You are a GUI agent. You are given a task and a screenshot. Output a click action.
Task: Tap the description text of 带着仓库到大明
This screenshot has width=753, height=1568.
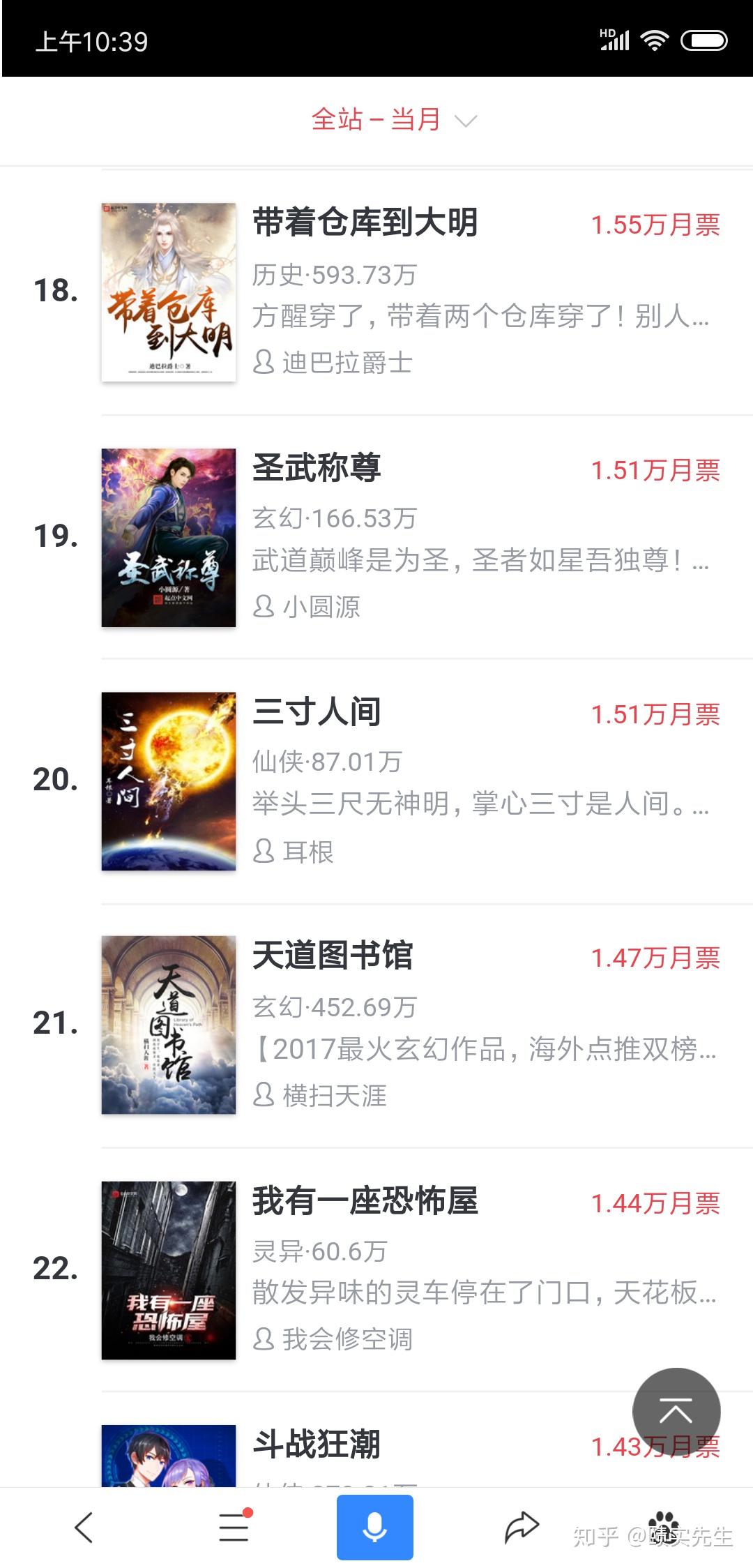pos(481,315)
